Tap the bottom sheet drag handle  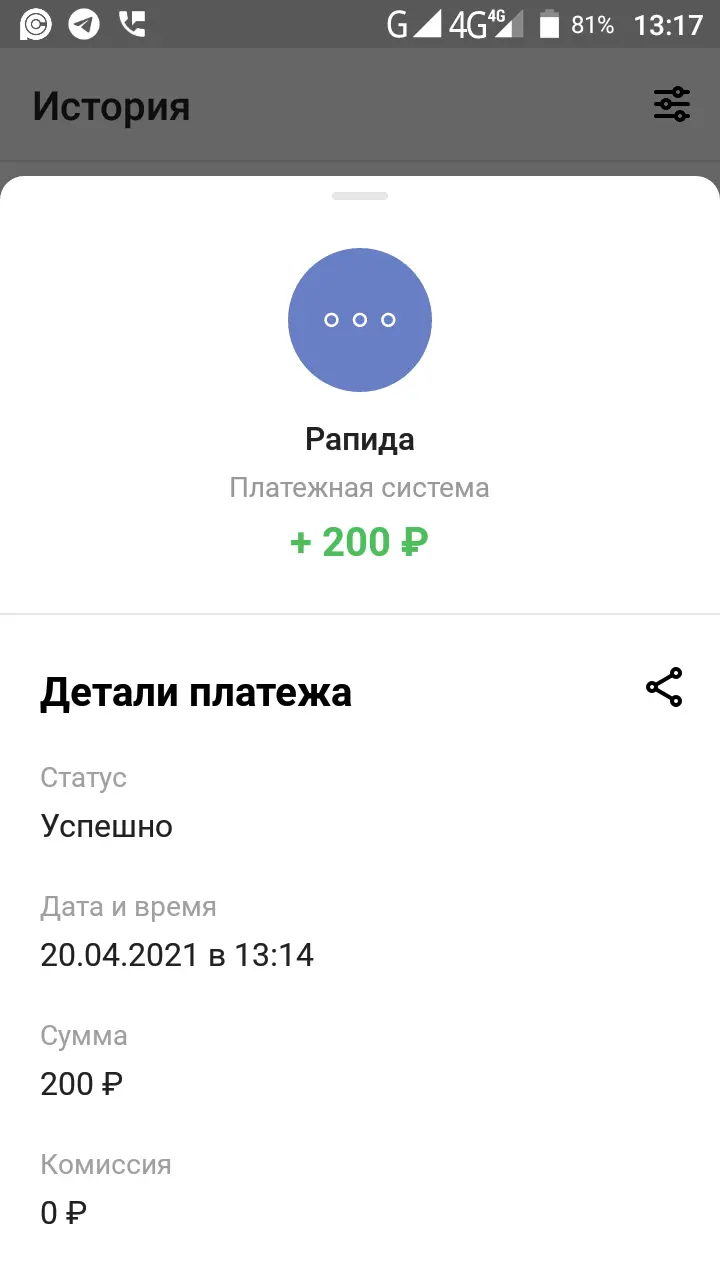point(360,196)
